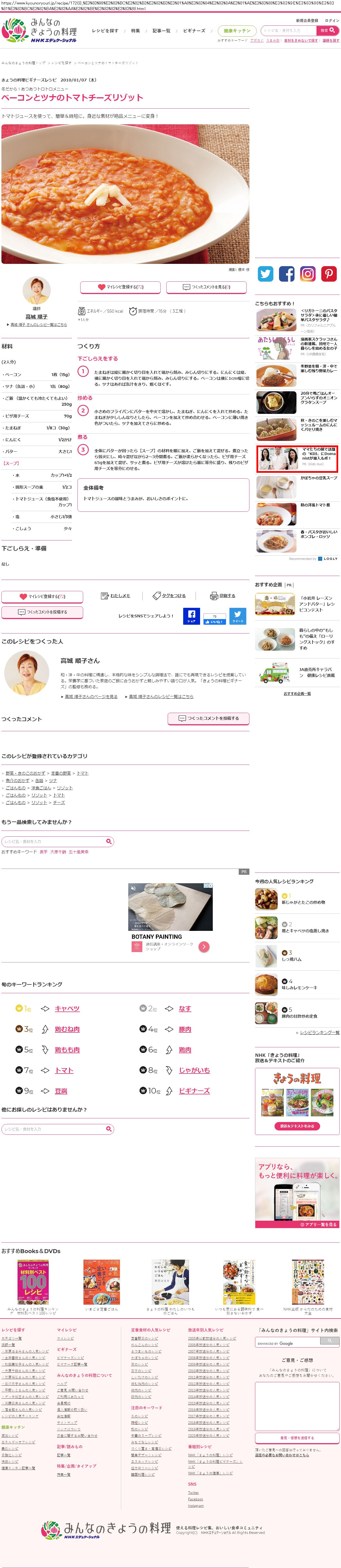Open the 健康キッチン button in header
The image size is (341, 1568).
(x=237, y=30)
